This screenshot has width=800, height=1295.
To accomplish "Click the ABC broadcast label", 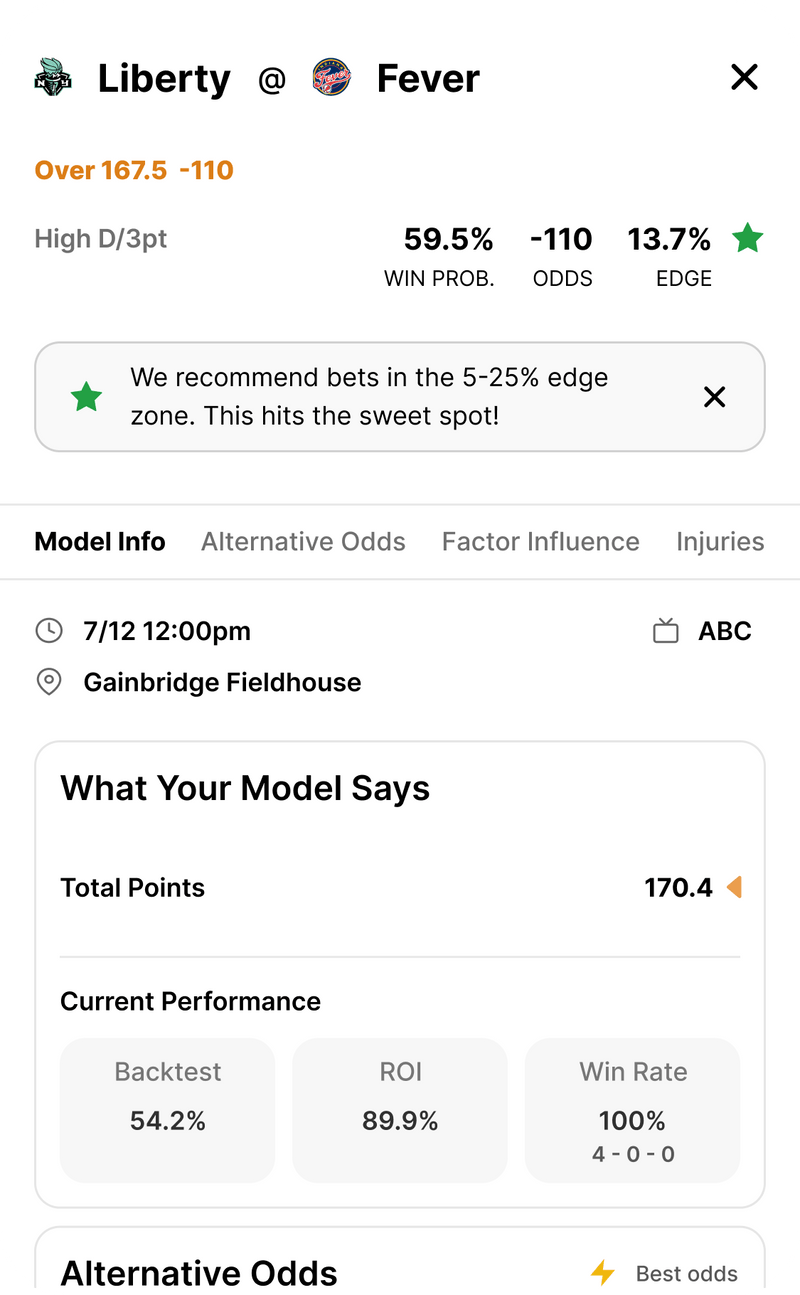I will click(725, 631).
